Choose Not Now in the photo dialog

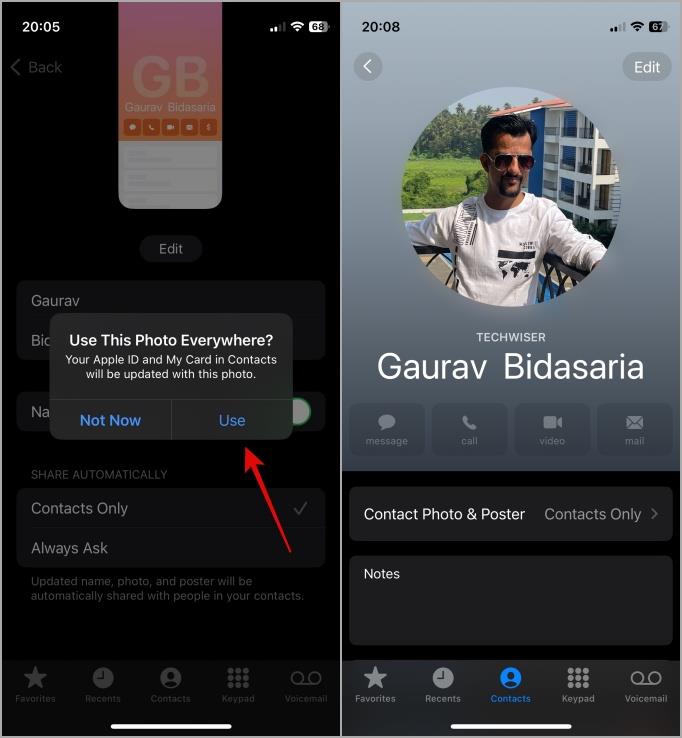click(x=110, y=420)
